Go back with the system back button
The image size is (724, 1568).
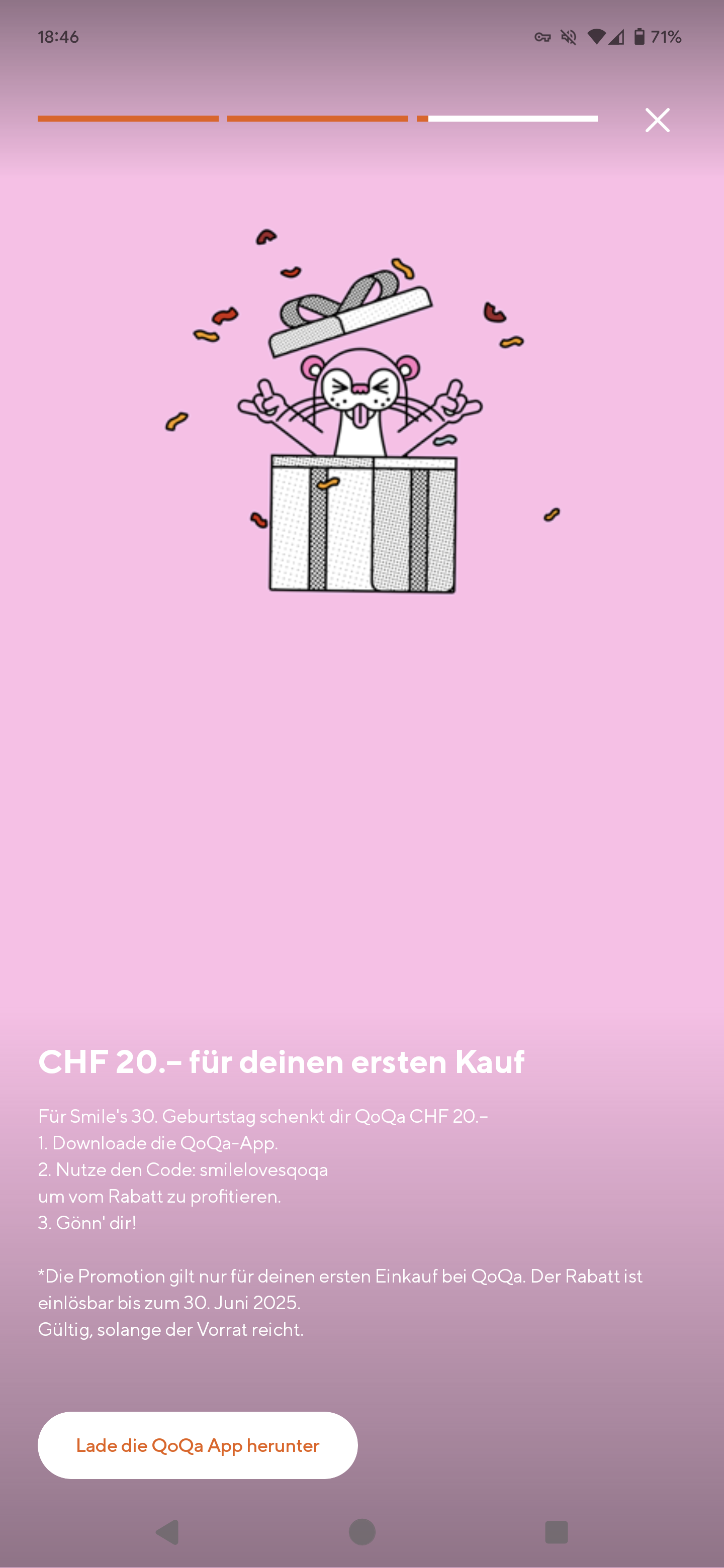click(167, 1531)
